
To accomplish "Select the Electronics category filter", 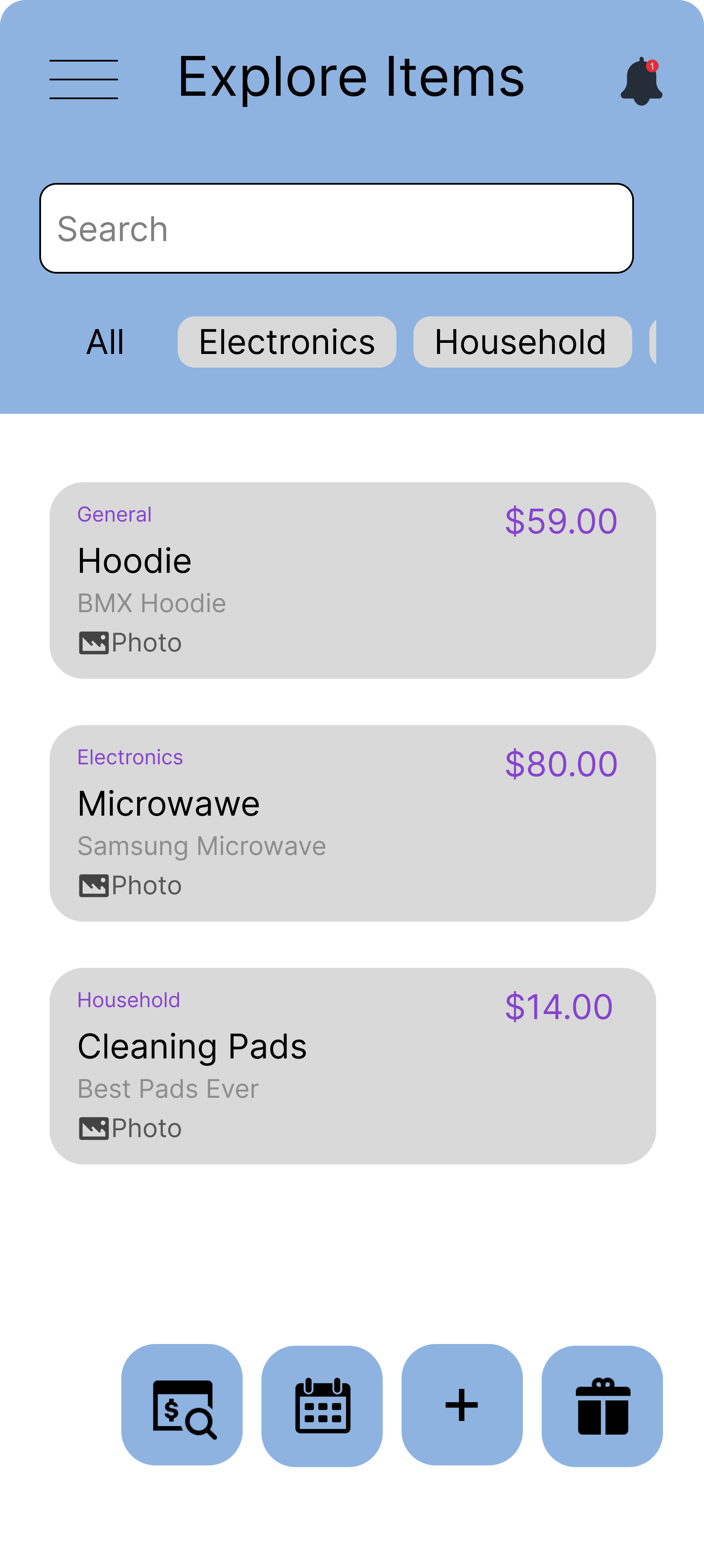I will (287, 342).
